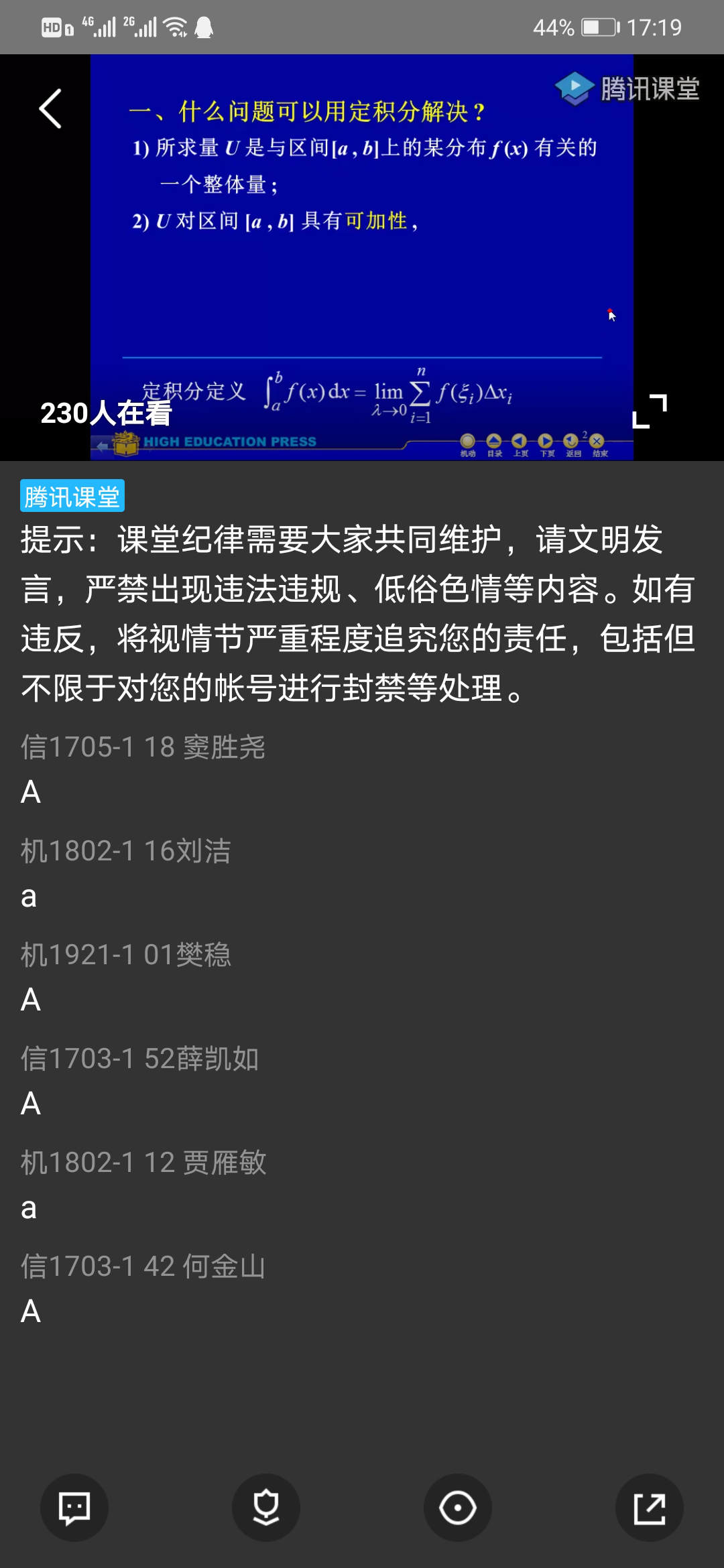Expand the video to fullscreen
The image size is (724, 1568).
650,411
